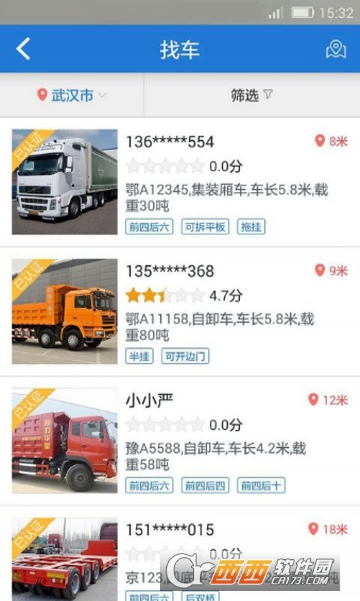Open the 筛选 filter options
The height and width of the screenshot is (601, 360).
coord(252,95)
